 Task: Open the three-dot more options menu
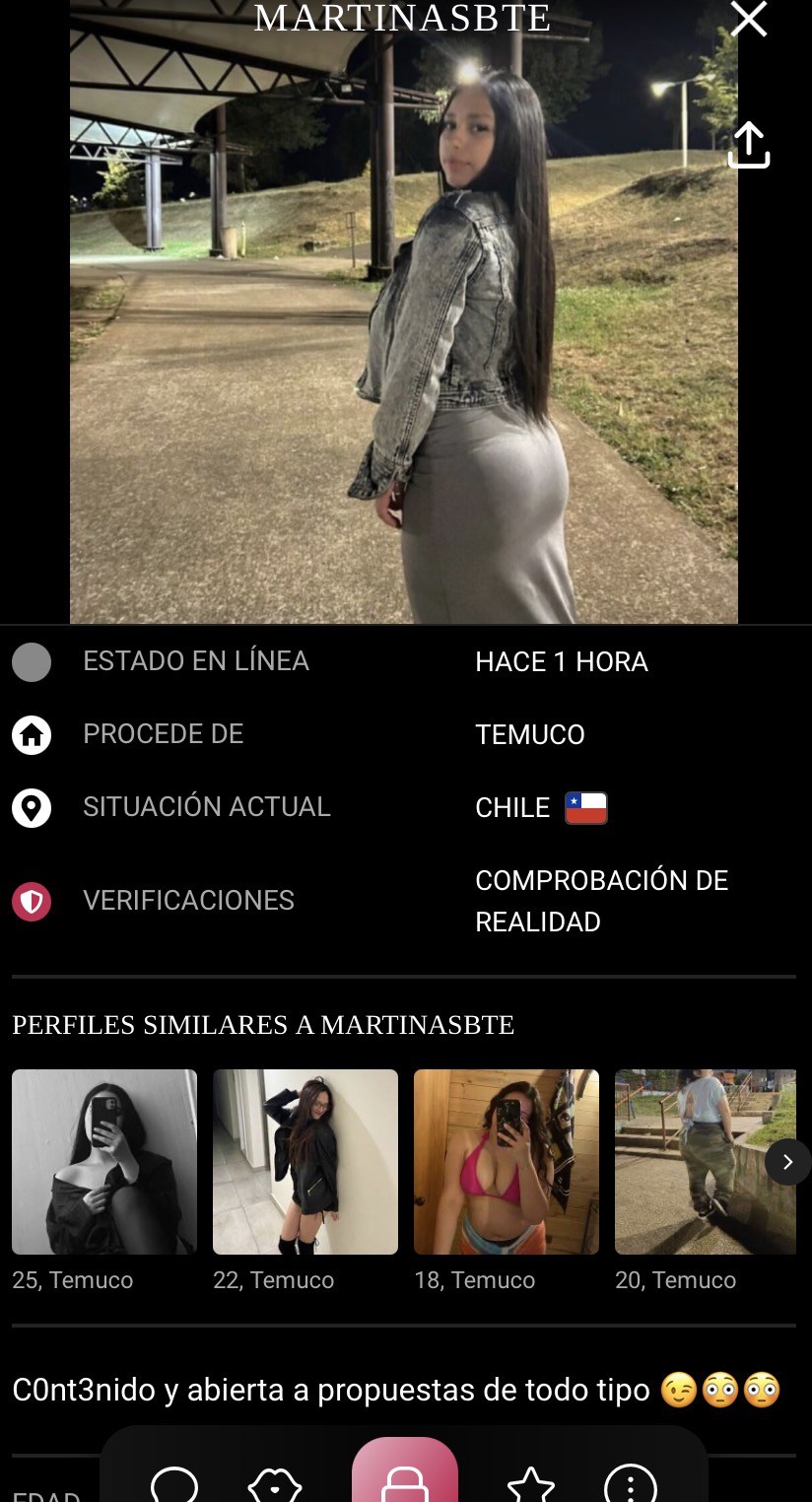[630, 1482]
